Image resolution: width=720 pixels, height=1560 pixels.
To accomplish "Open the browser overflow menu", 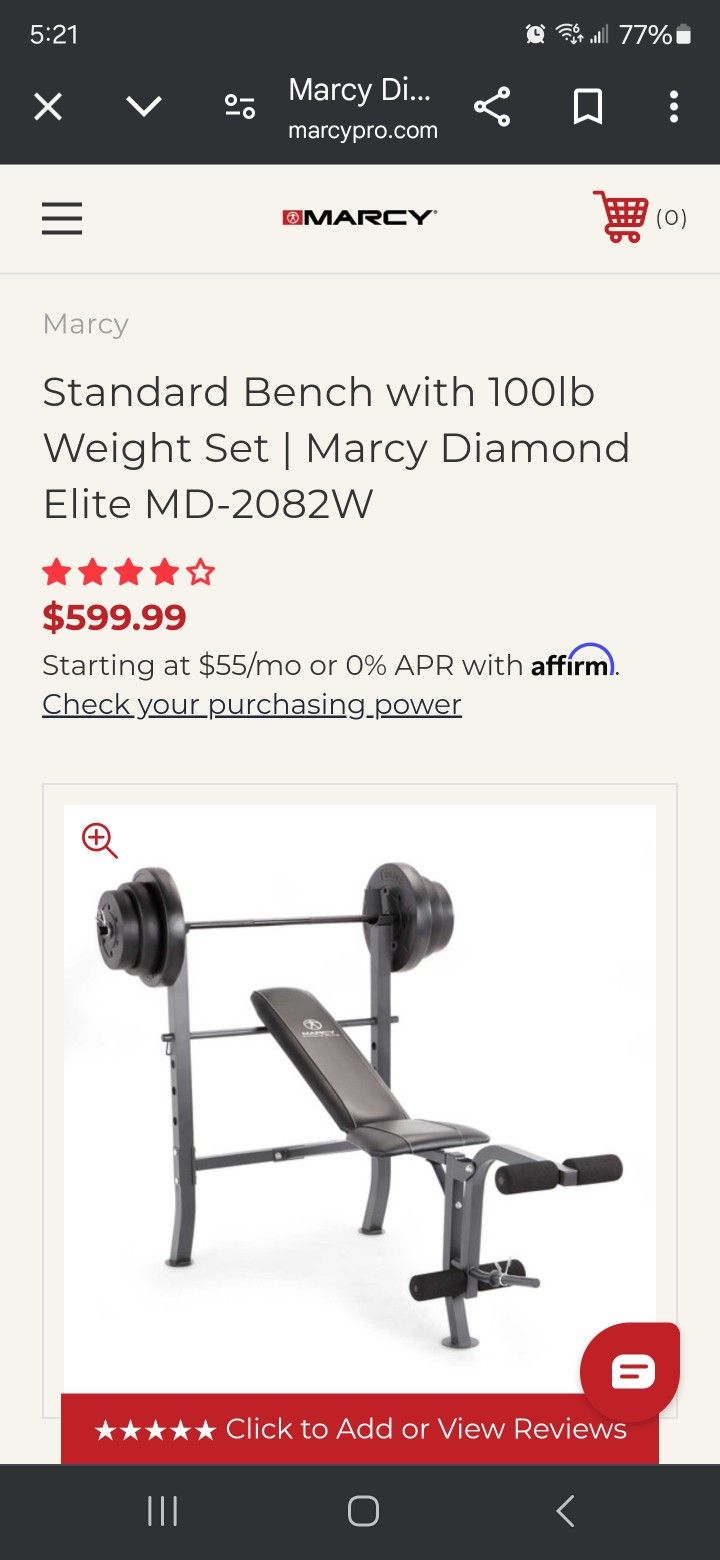I will (673, 106).
